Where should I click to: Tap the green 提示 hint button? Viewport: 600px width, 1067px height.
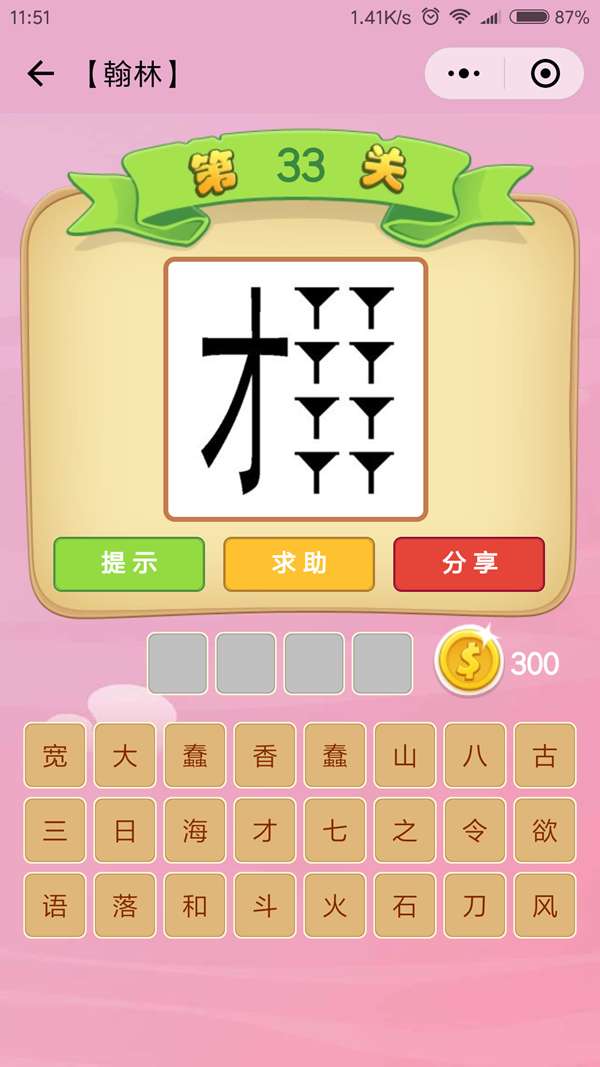click(x=129, y=564)
